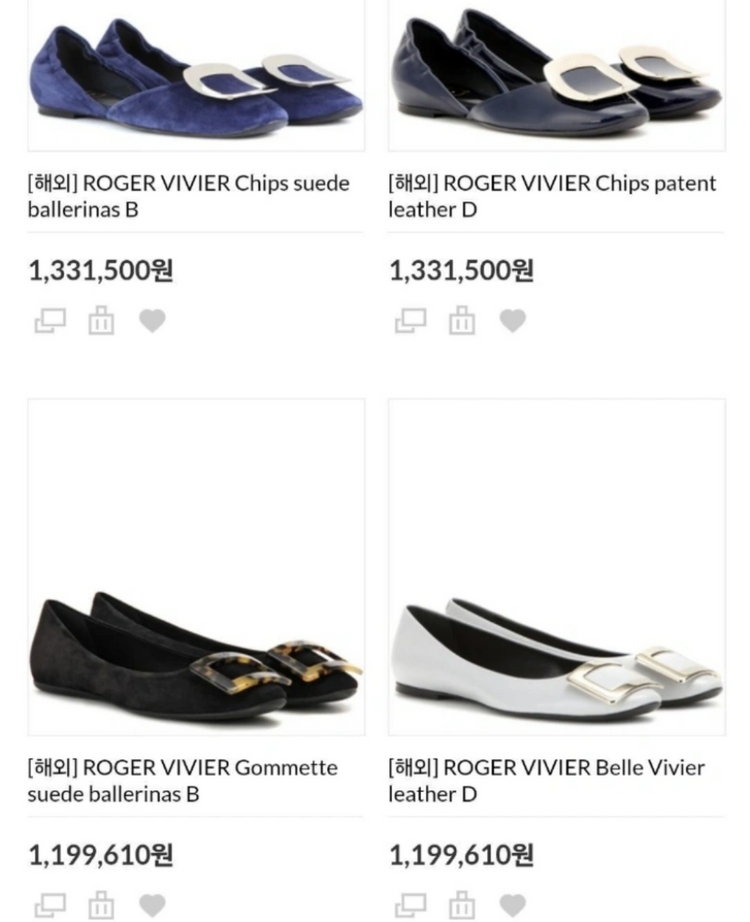750x922 pixels.
Task: Add Chips suede ballerinas B to wishlist
Action: click(x=152, y=321)
